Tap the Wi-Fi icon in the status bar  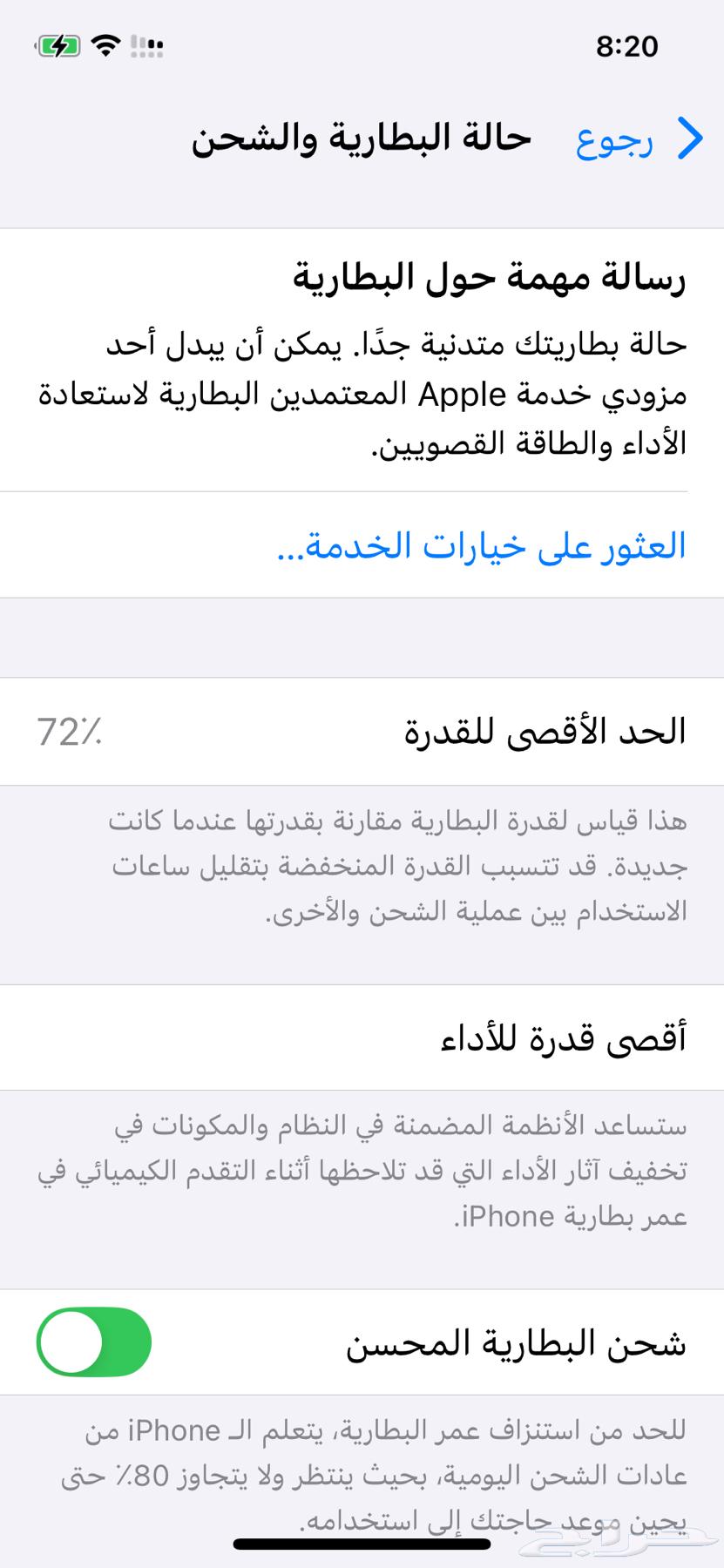pos(104,47)
